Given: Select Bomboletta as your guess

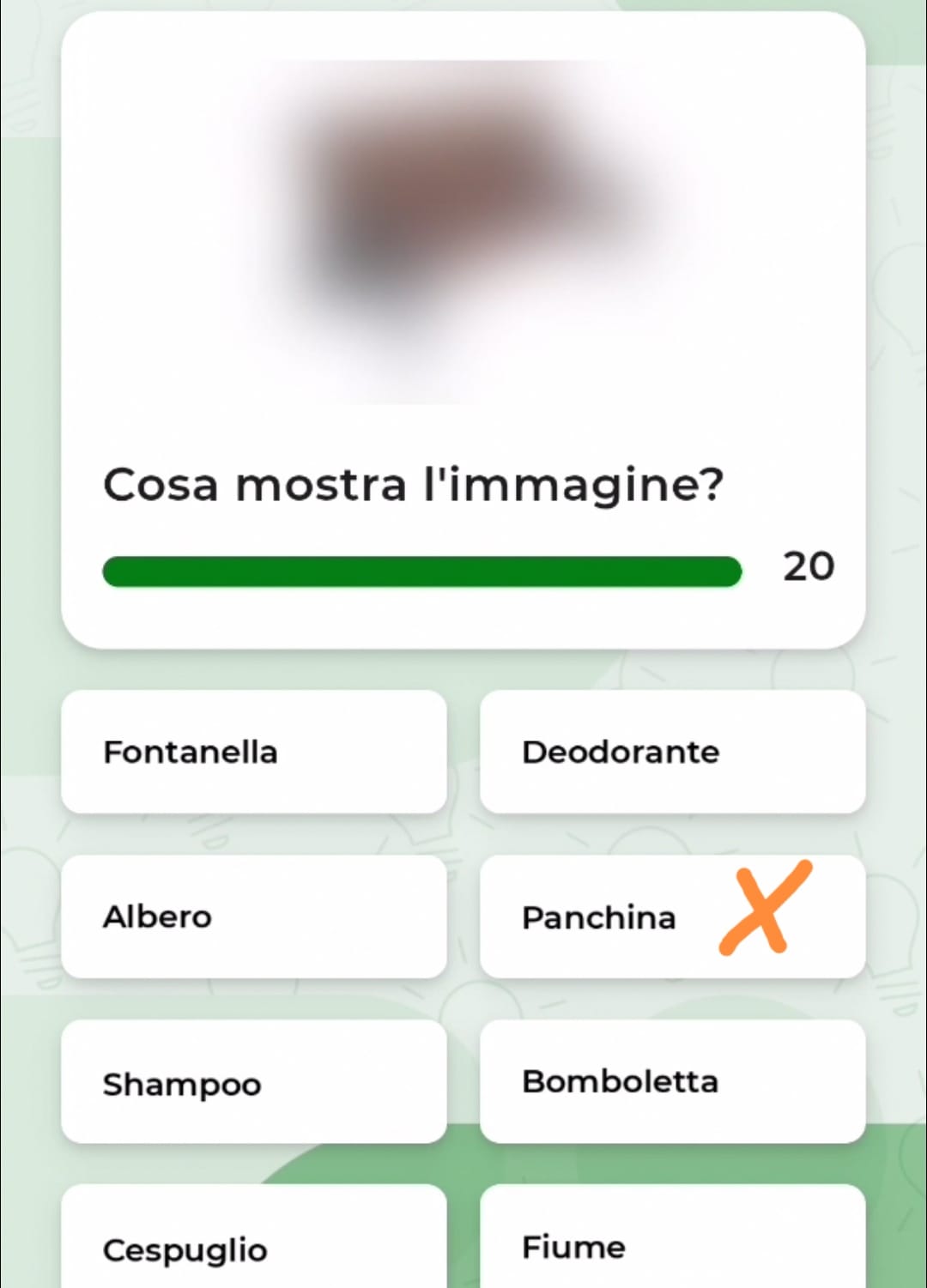Looking at the screenshot, I should click(x=672, y=1082).
